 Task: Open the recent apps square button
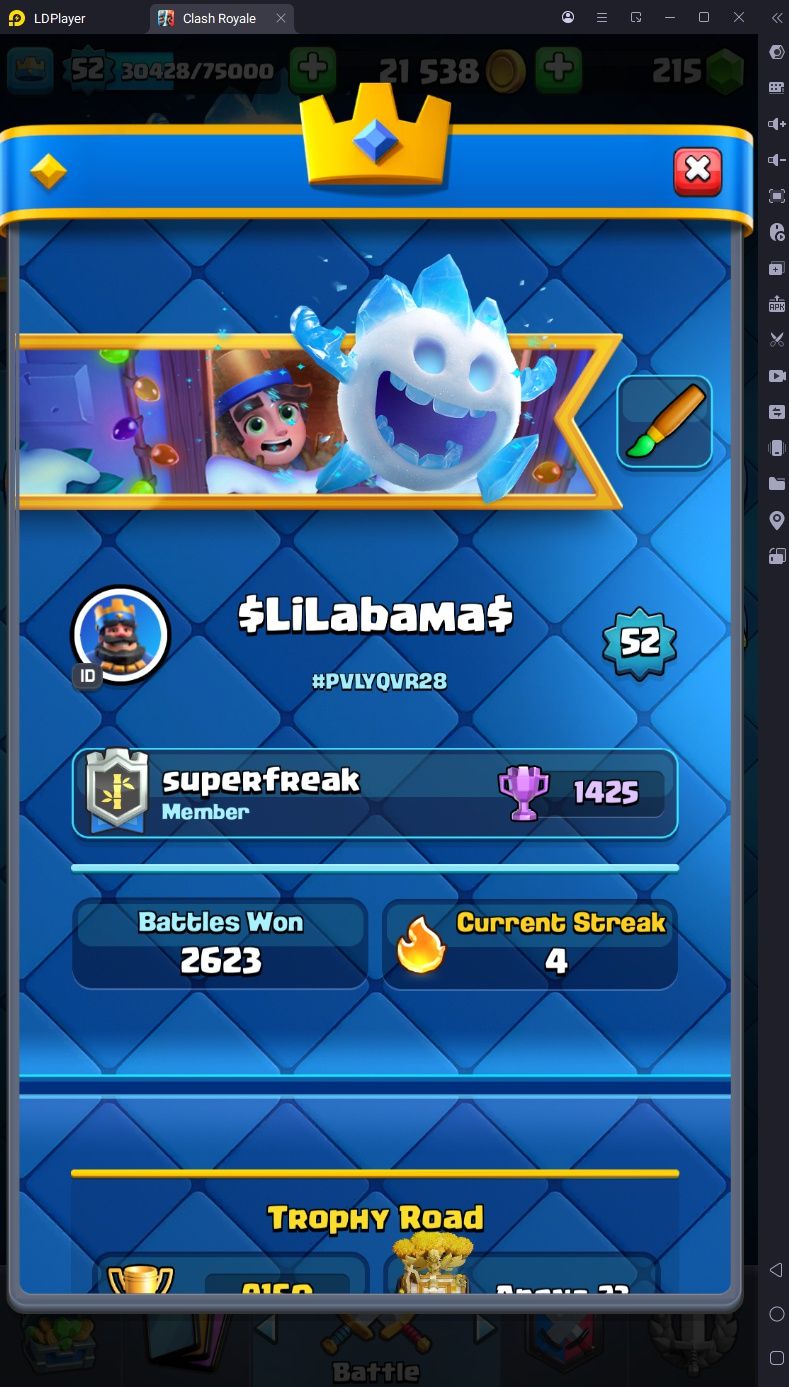click(776, 1357)
